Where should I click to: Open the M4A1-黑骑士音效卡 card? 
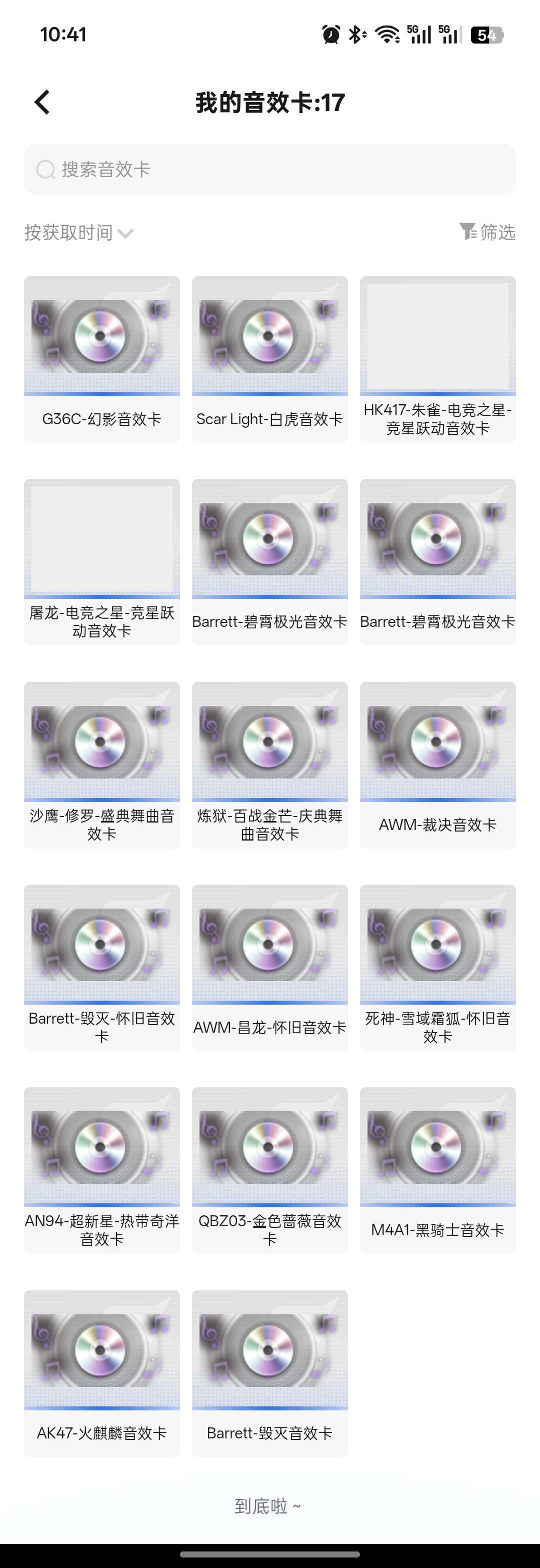point(438,1170)
